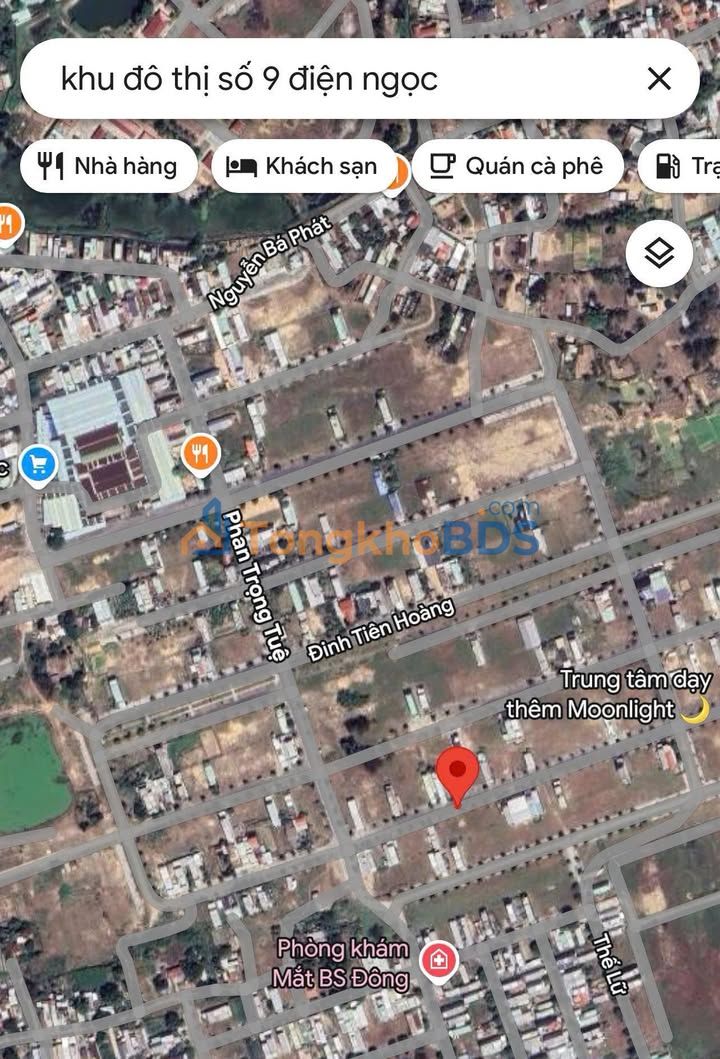The width and height of the screenshot is (720, 1059).
Task: Select the Quán cà phê filter chip
Action: coord(517,166)
